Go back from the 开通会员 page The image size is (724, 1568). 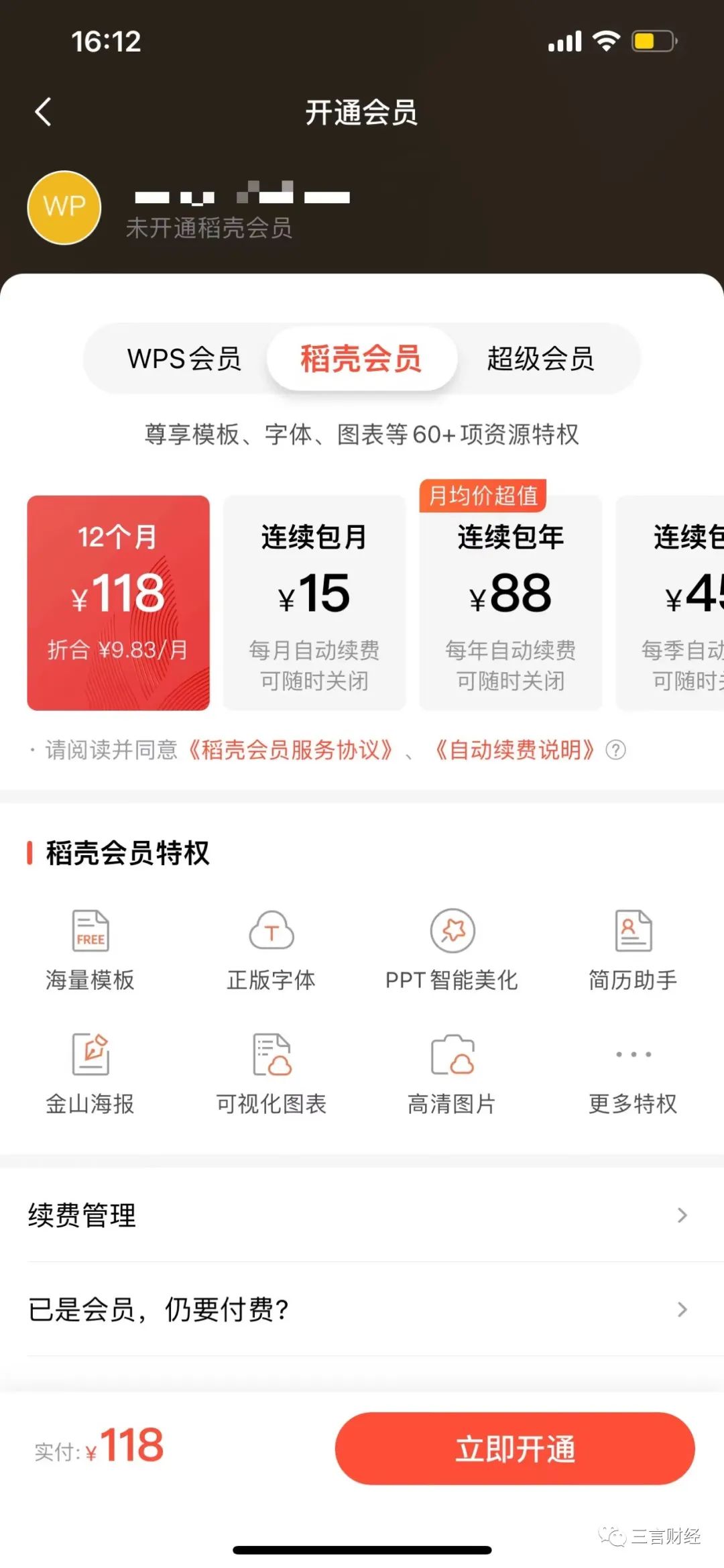tap(44, 112)
